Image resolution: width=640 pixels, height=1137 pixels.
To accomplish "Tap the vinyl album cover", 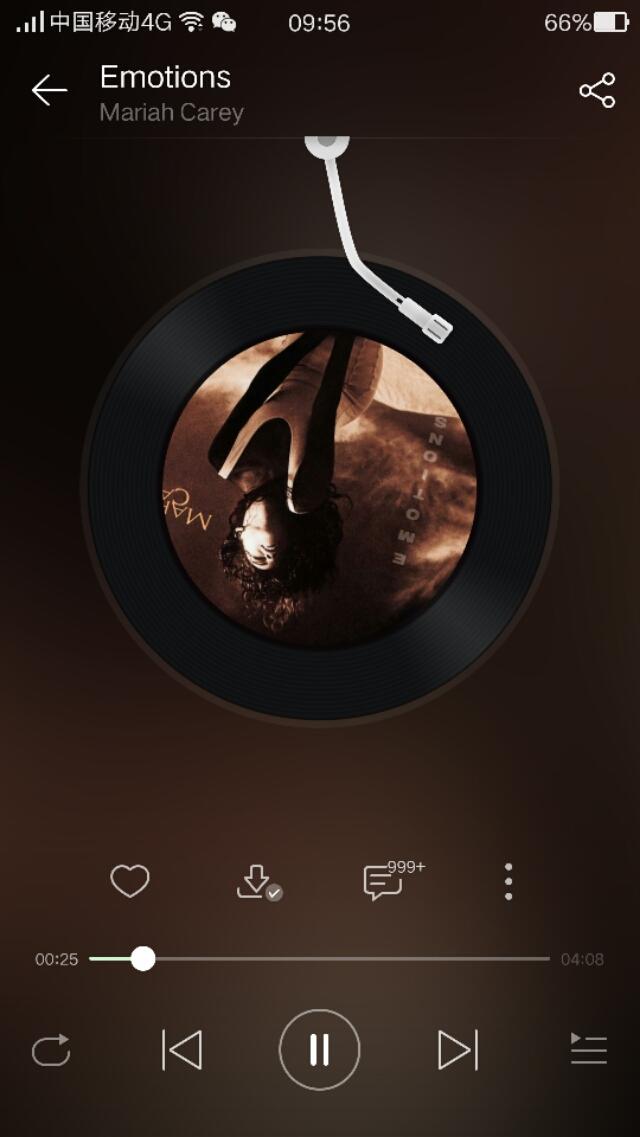I will tap(320, 487).
